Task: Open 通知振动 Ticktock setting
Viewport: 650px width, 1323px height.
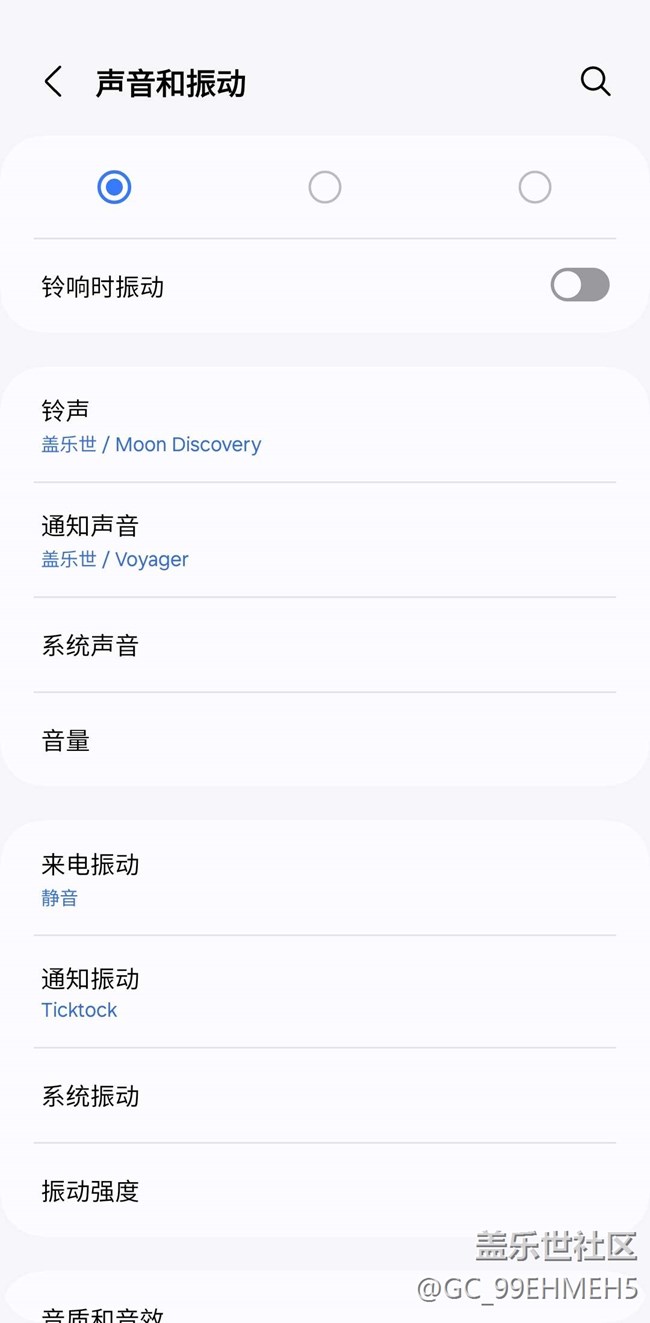Action: [x=325, y=992]
